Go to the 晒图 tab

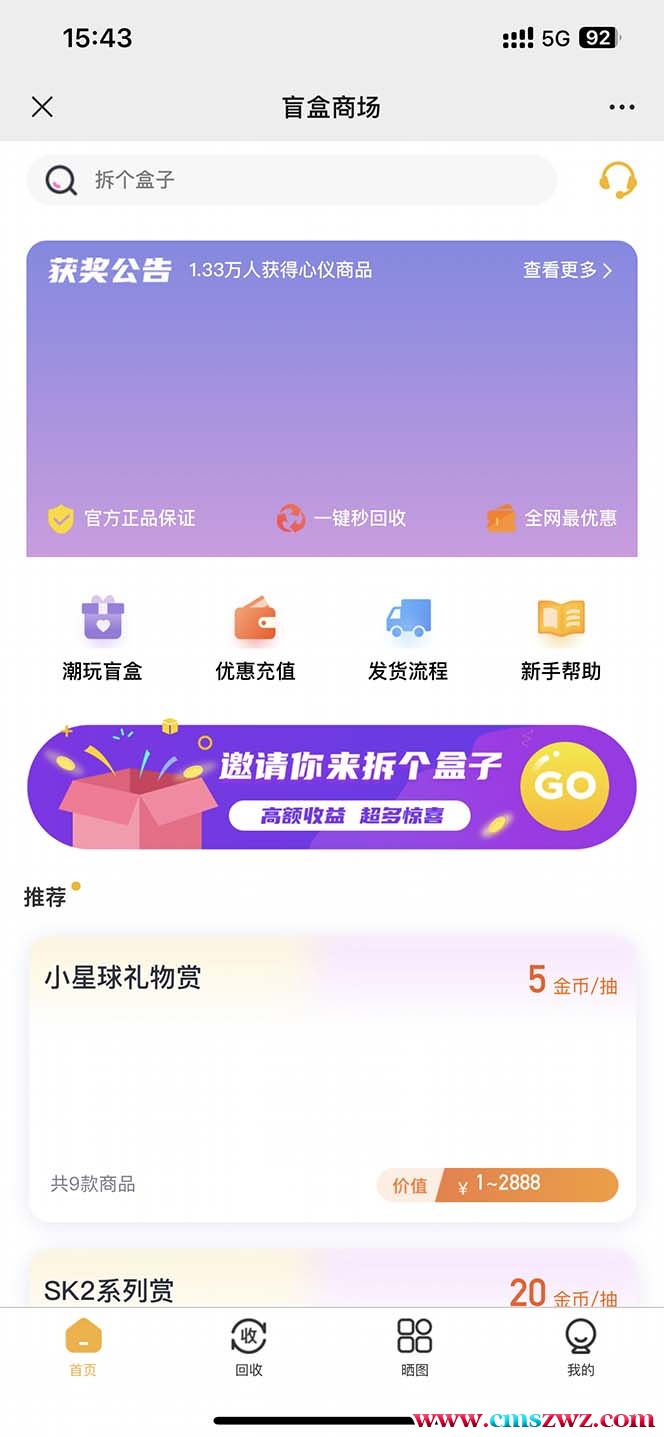(415, 1347)
